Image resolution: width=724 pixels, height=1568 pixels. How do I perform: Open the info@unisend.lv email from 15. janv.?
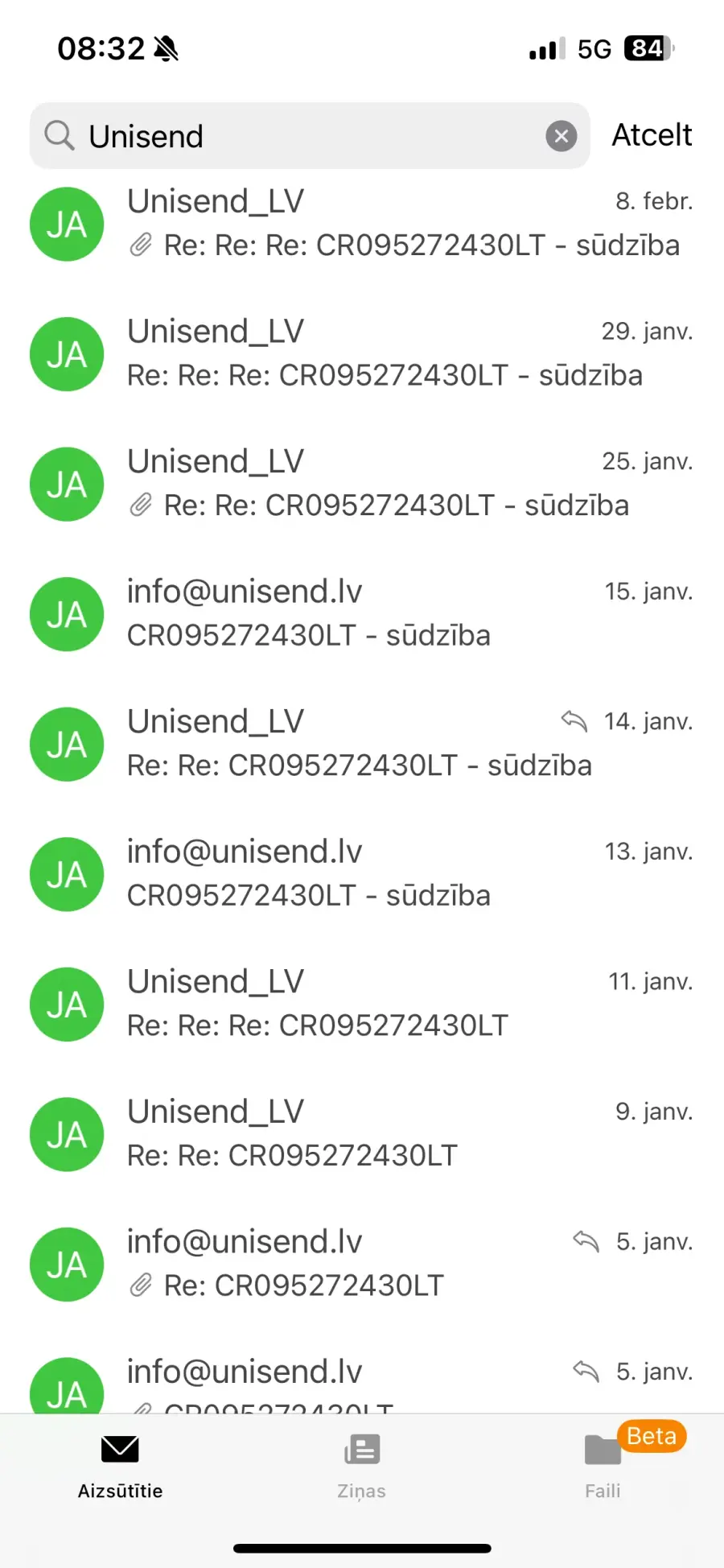pyautogui.click(x=402, y=614)
